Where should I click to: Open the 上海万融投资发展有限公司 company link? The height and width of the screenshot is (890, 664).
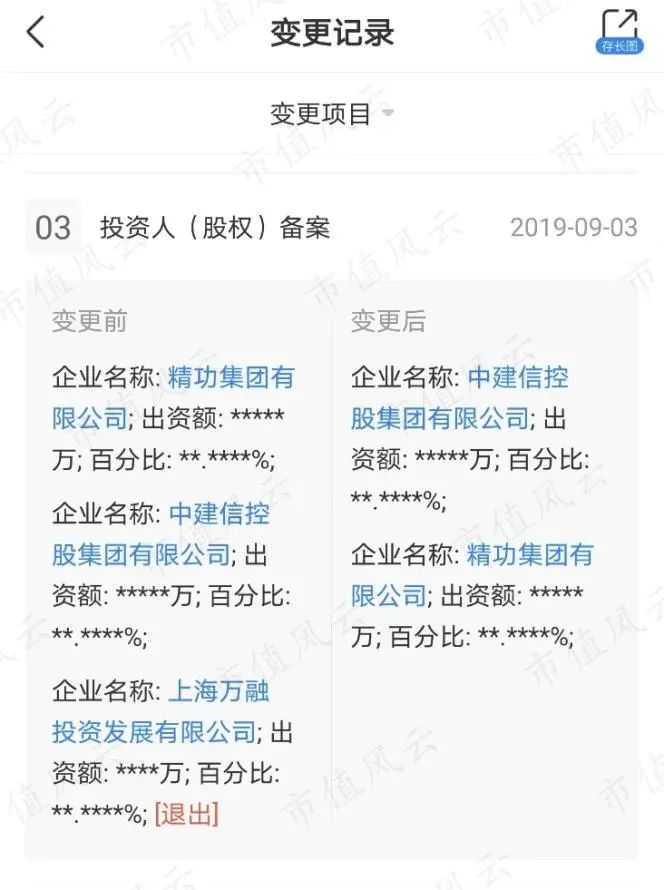click(x=219, y=692)
